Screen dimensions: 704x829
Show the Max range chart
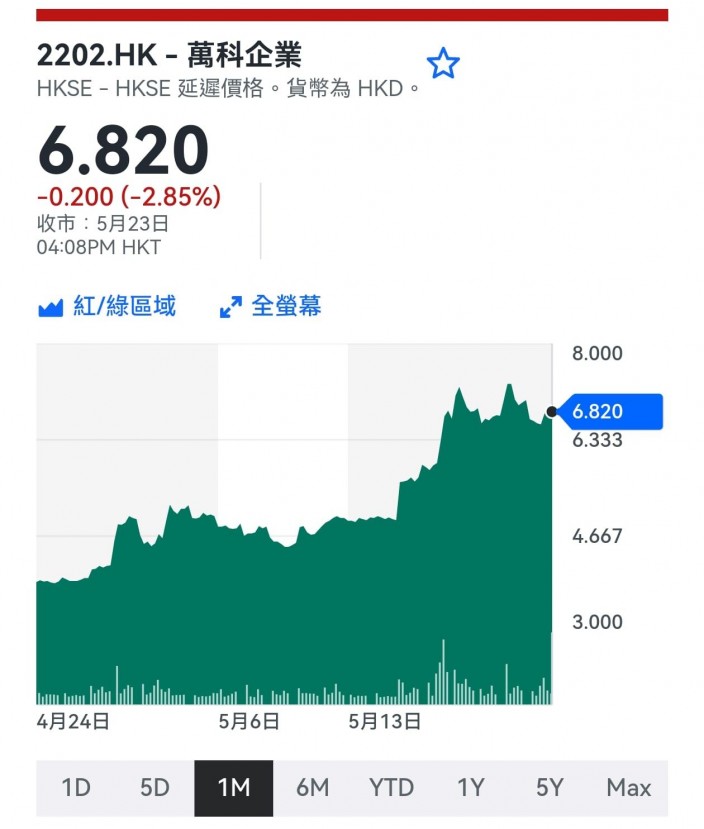coord(628,788)
